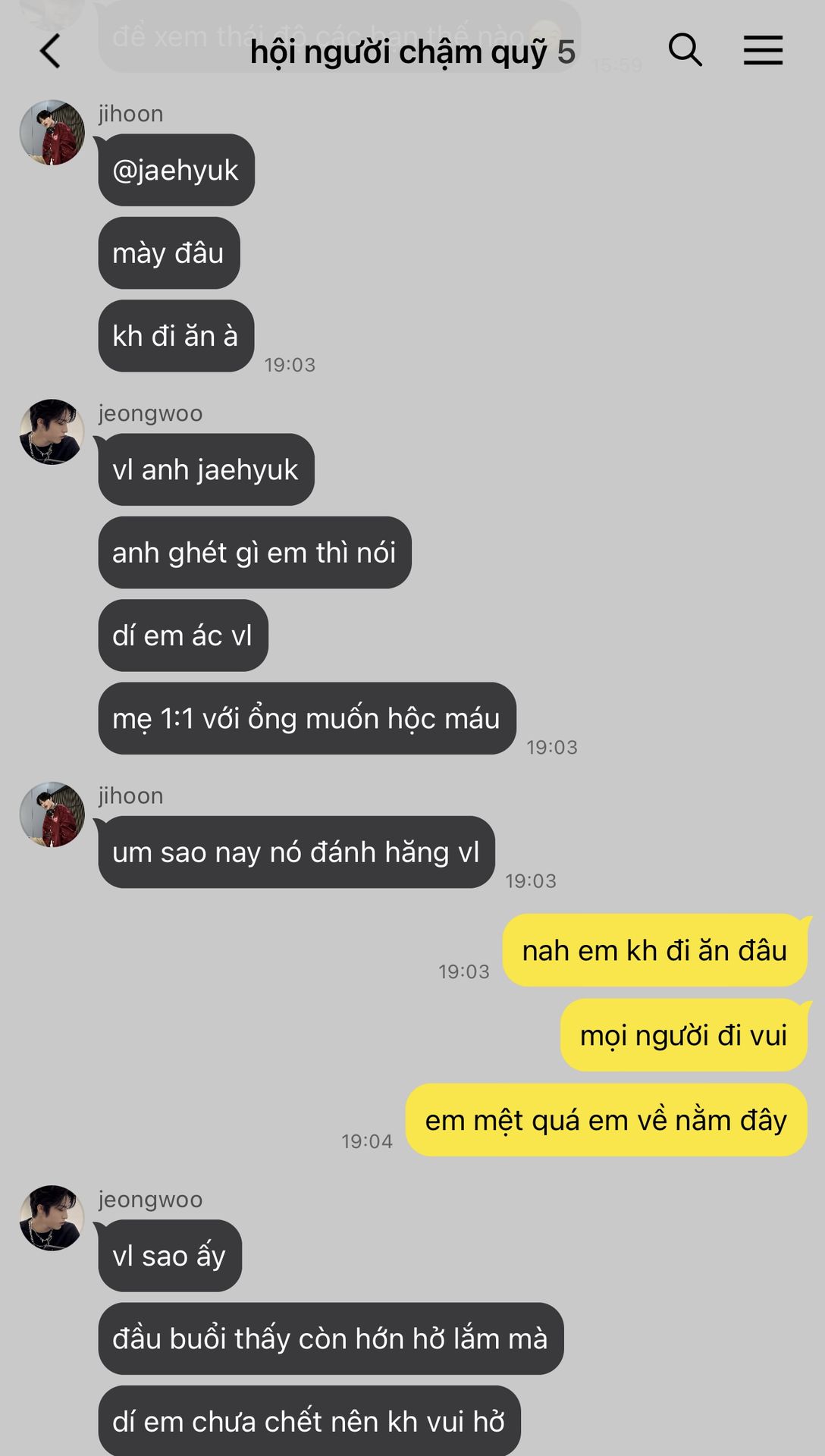Open jeongwoo's avatar above 'vl sao ấy'
Viewport: 825px width, 1456px height.
pyautogui.click(x=52, y=1218)
